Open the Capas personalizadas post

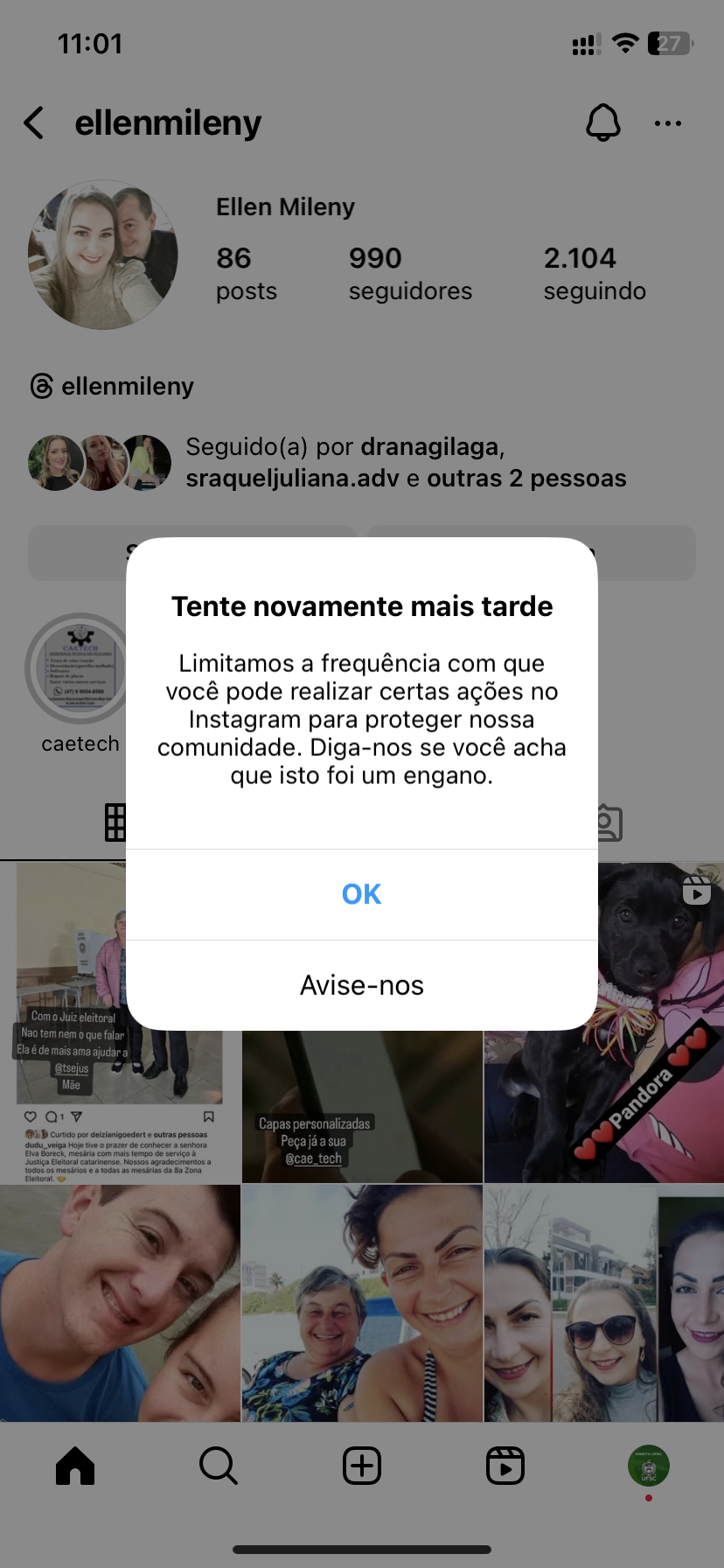[x=362, y=1108]
